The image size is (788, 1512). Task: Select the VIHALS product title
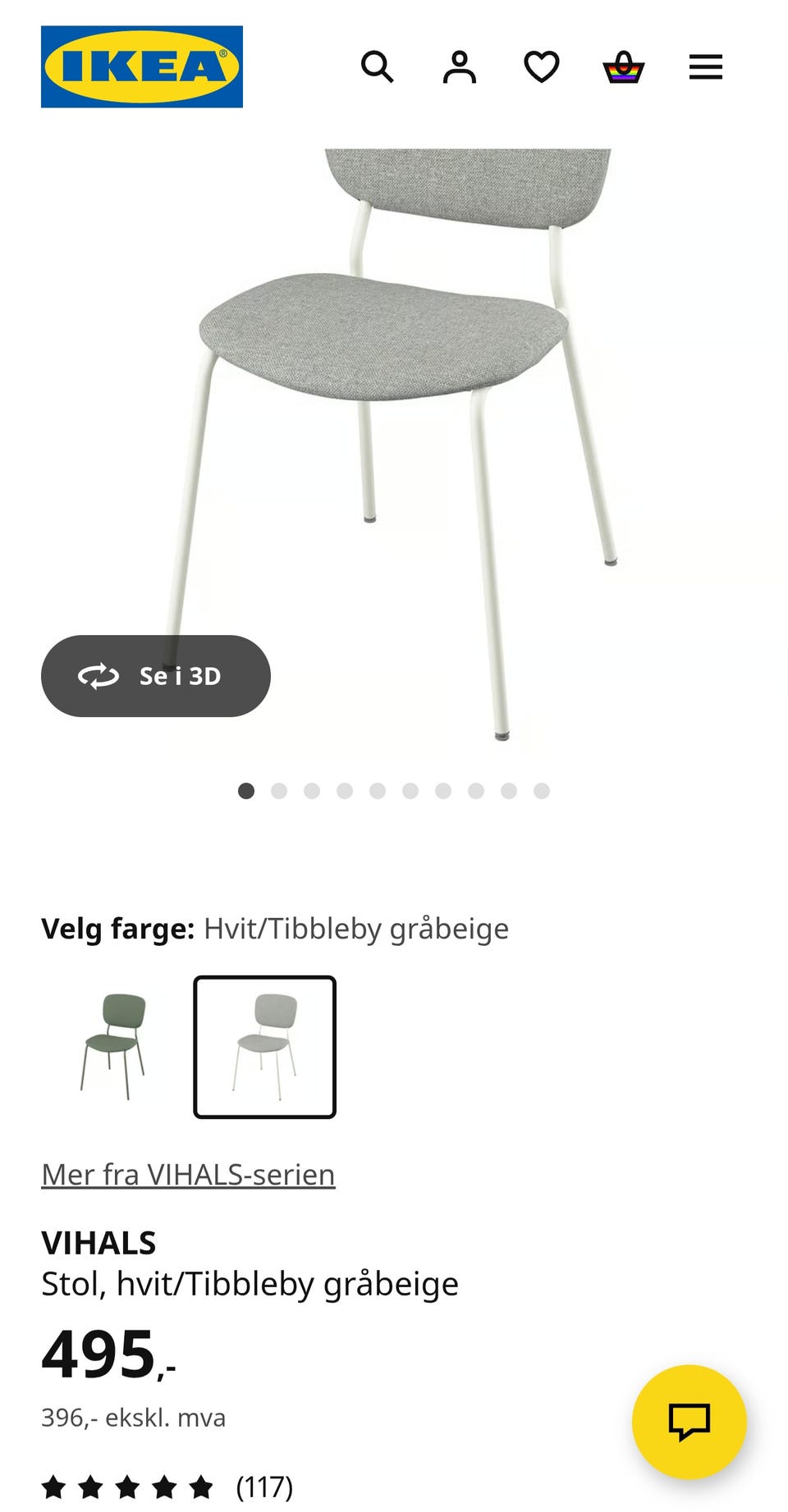pos(98,1243)
